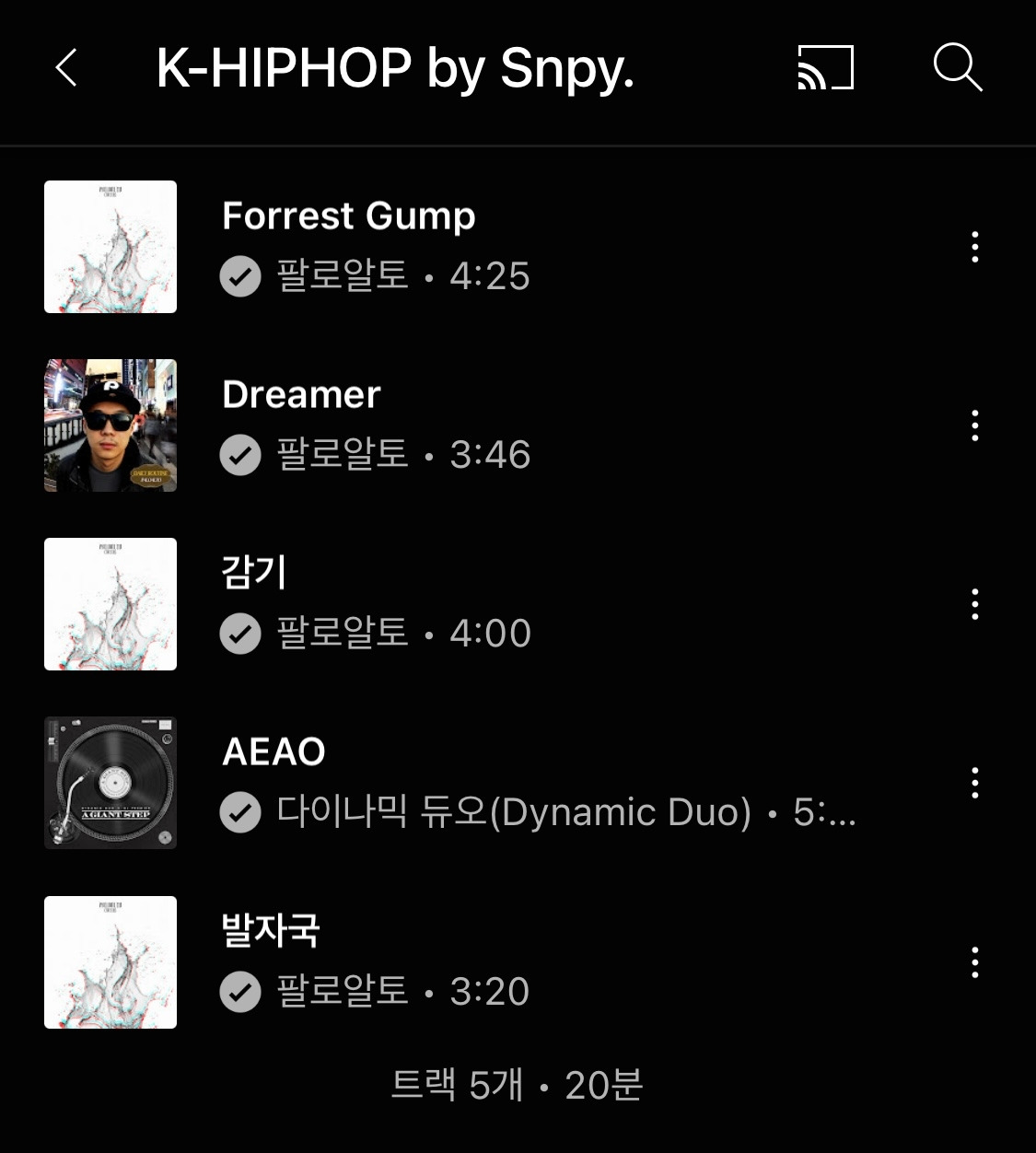Open more options for 감기
Image resolution: width=1036 pixels, height=1153 pixels.
(x=974, y=604)
